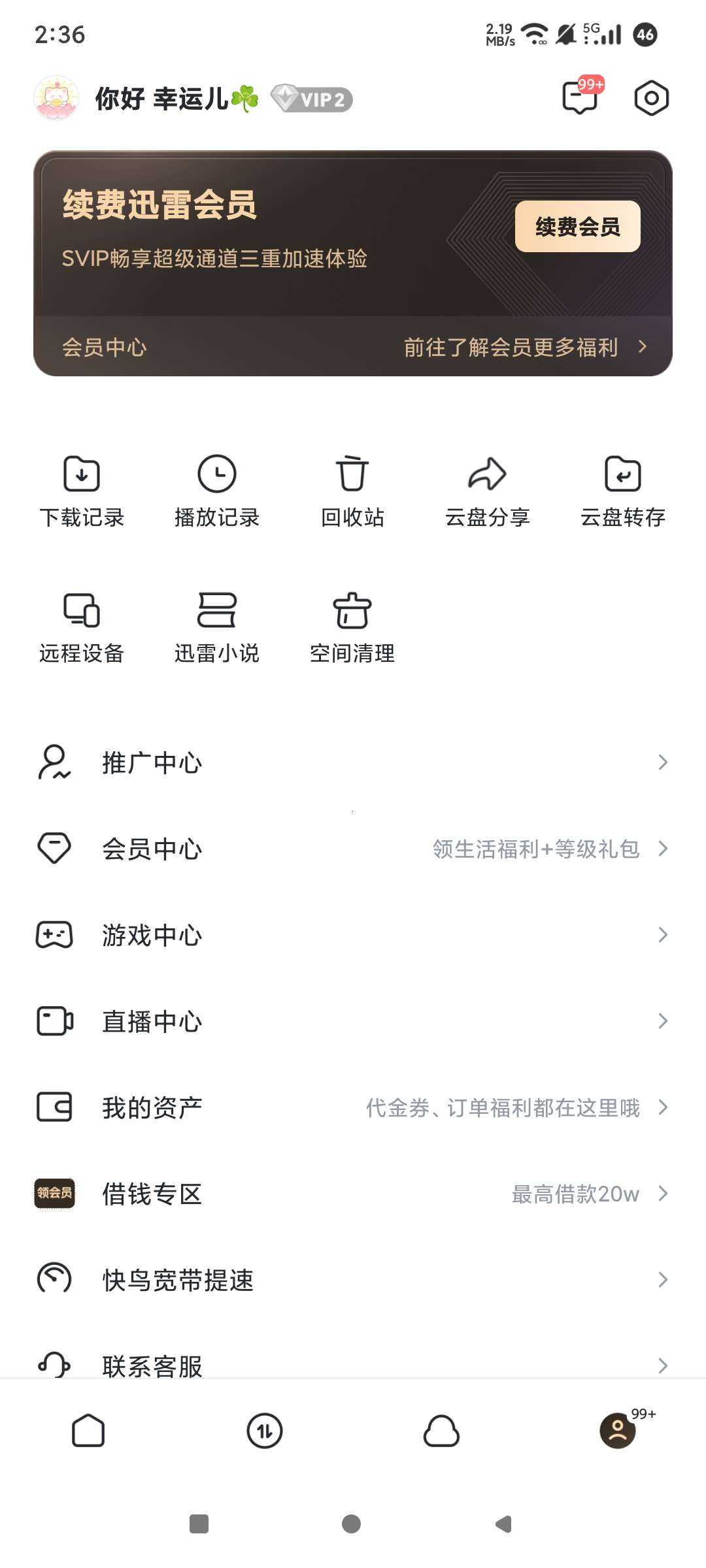This screenshot has height=1568, width=706.
Task: Select the 云盘分享 share icon
Action: point(486,490)
